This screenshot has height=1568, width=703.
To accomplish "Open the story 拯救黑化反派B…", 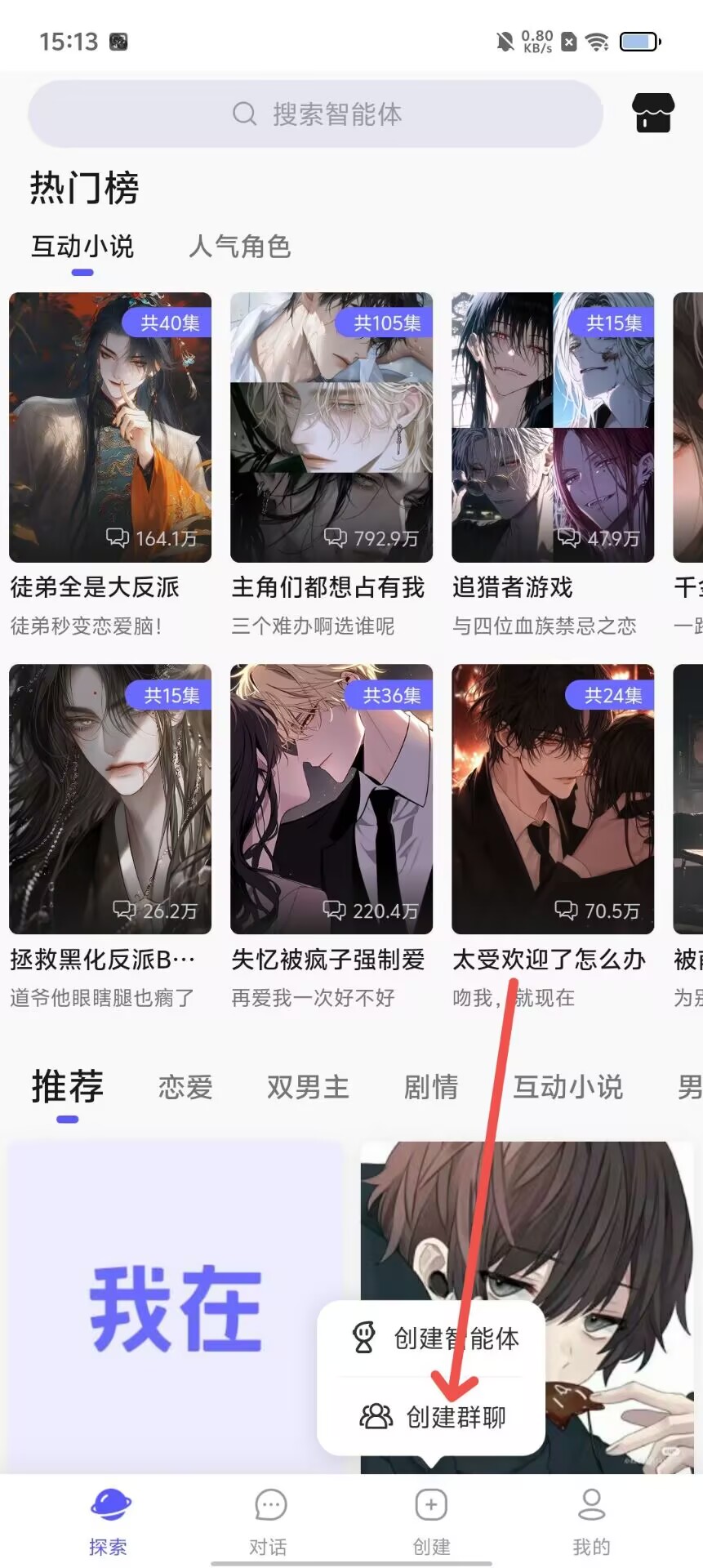I will (x=110, y=799).
